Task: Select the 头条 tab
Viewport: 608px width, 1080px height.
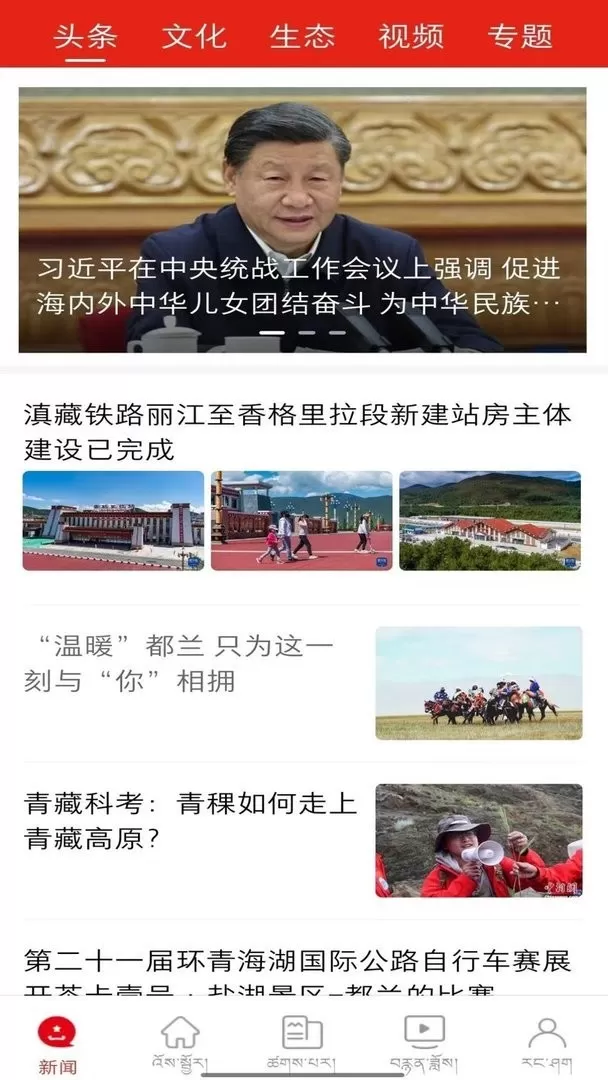Action: point(85,36)
